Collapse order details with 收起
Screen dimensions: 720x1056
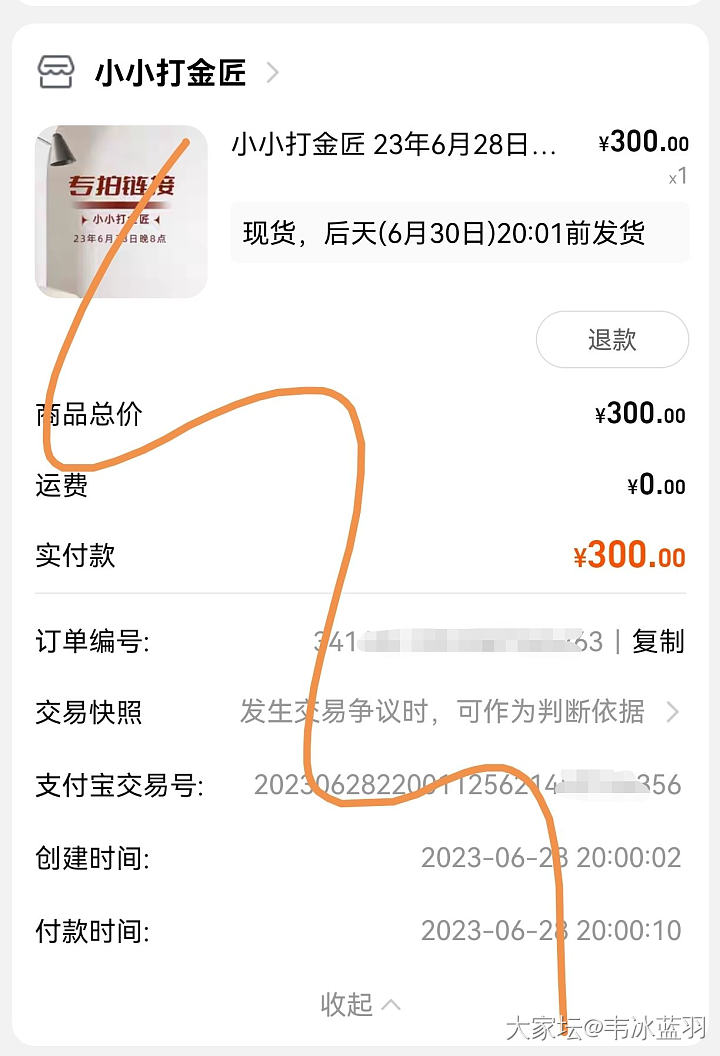(360, 1004)
